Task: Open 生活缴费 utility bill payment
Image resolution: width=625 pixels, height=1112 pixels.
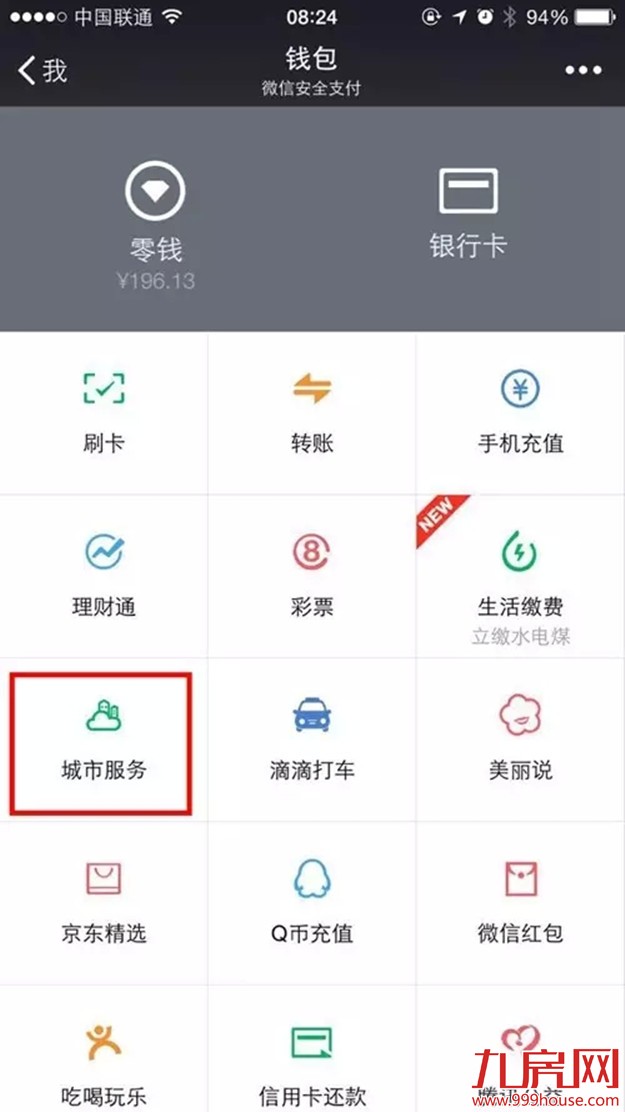Action: (x=520, y=580)
